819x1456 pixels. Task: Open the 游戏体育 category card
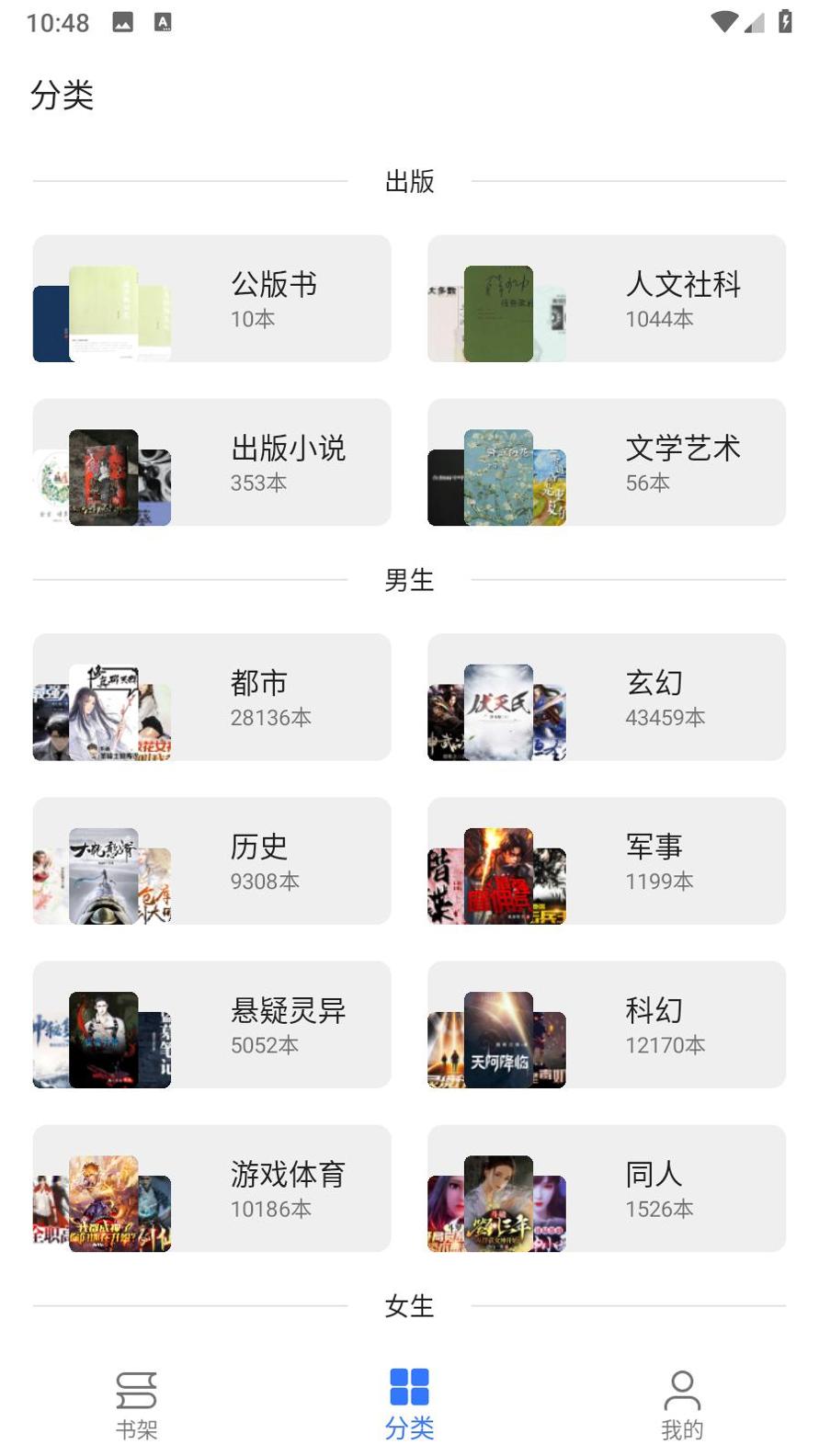point(211,1188)
